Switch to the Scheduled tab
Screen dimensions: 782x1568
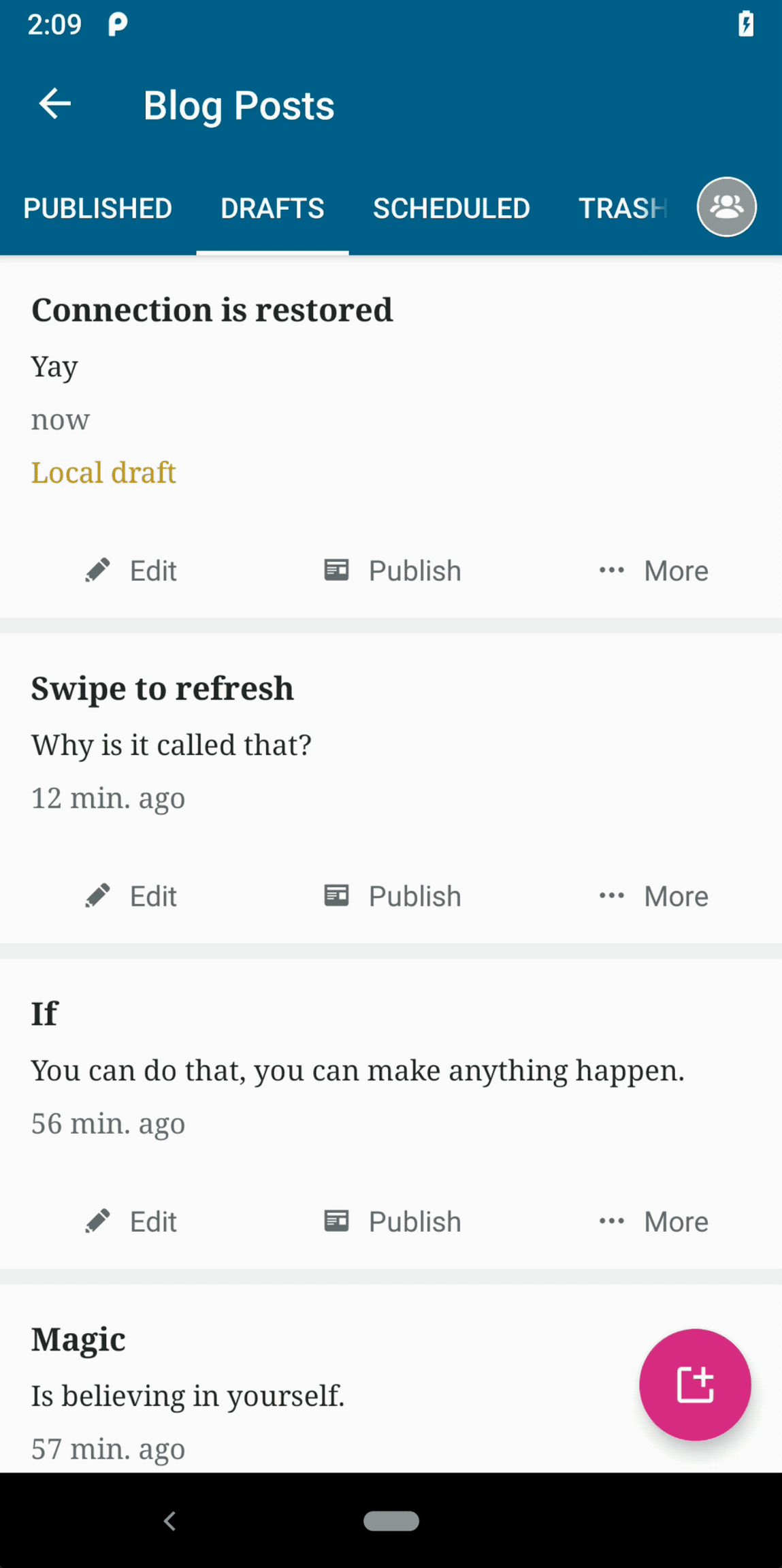(451, 208)
